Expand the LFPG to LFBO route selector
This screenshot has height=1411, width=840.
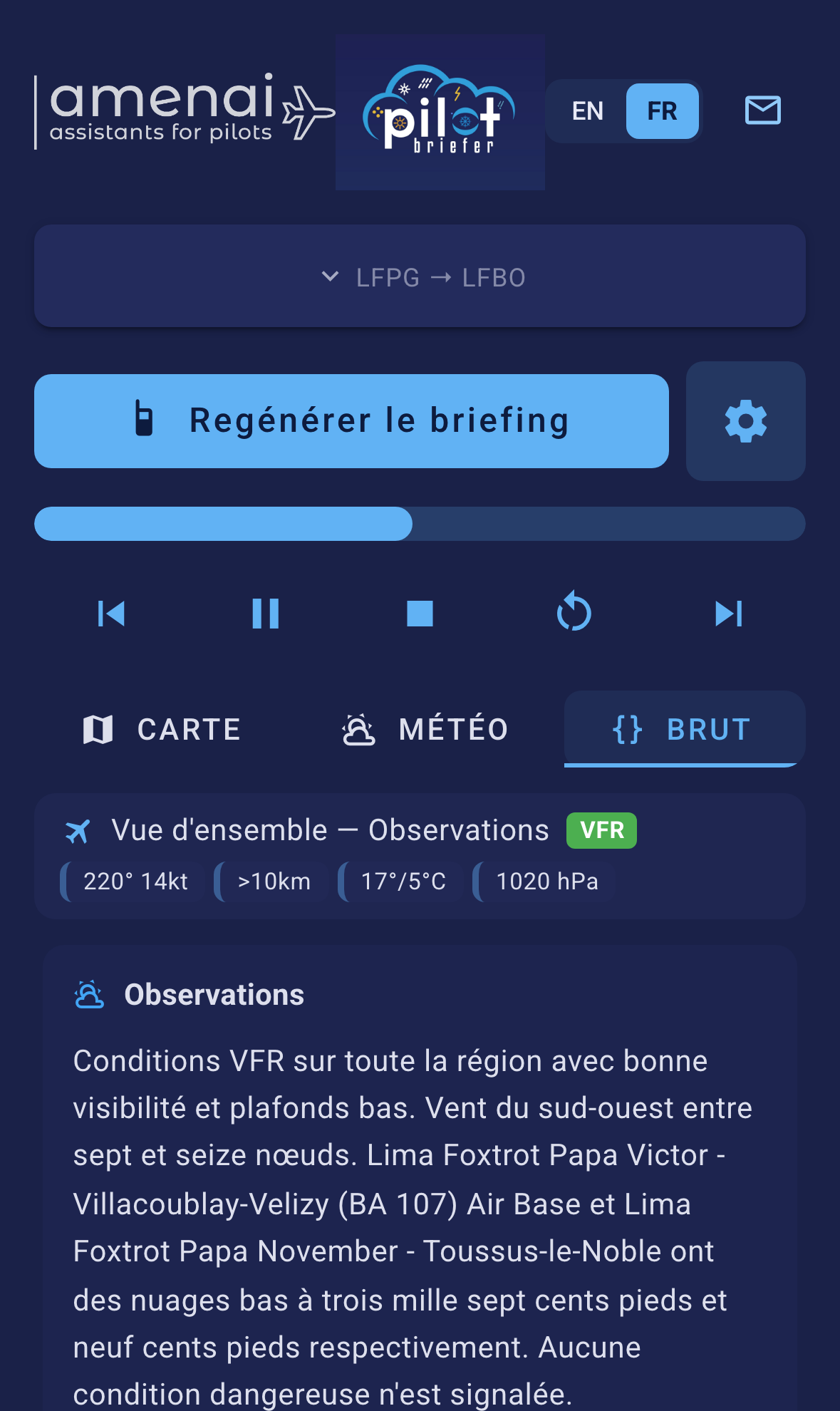pyautogui.click(x=420, y=276)
